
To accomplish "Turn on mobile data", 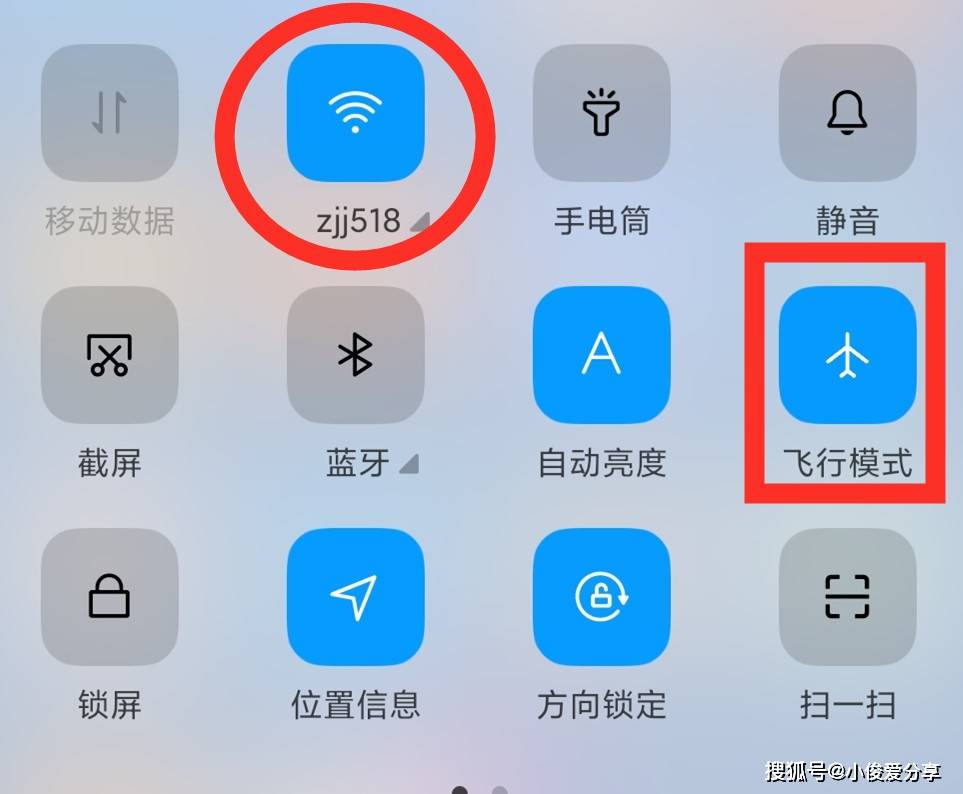I will pyautogui.click(x=109, y=113).
